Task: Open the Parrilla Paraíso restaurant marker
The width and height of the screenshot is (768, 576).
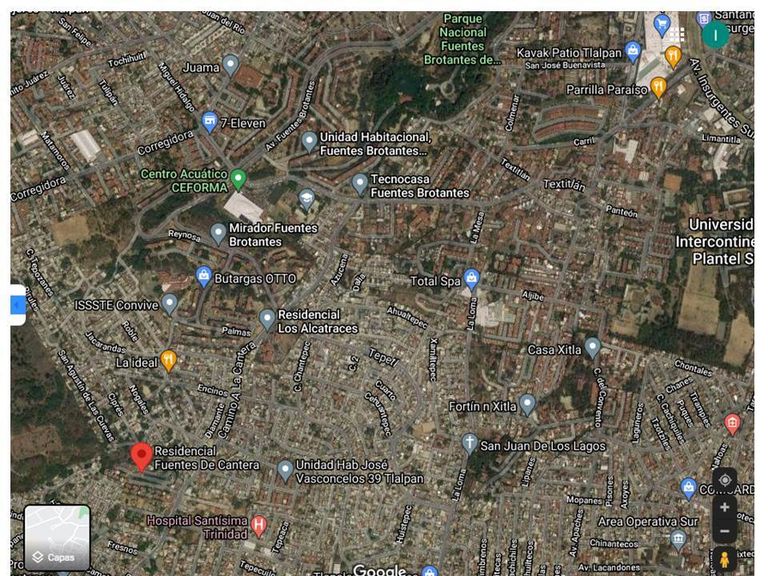Action: (x=659, y=87)
